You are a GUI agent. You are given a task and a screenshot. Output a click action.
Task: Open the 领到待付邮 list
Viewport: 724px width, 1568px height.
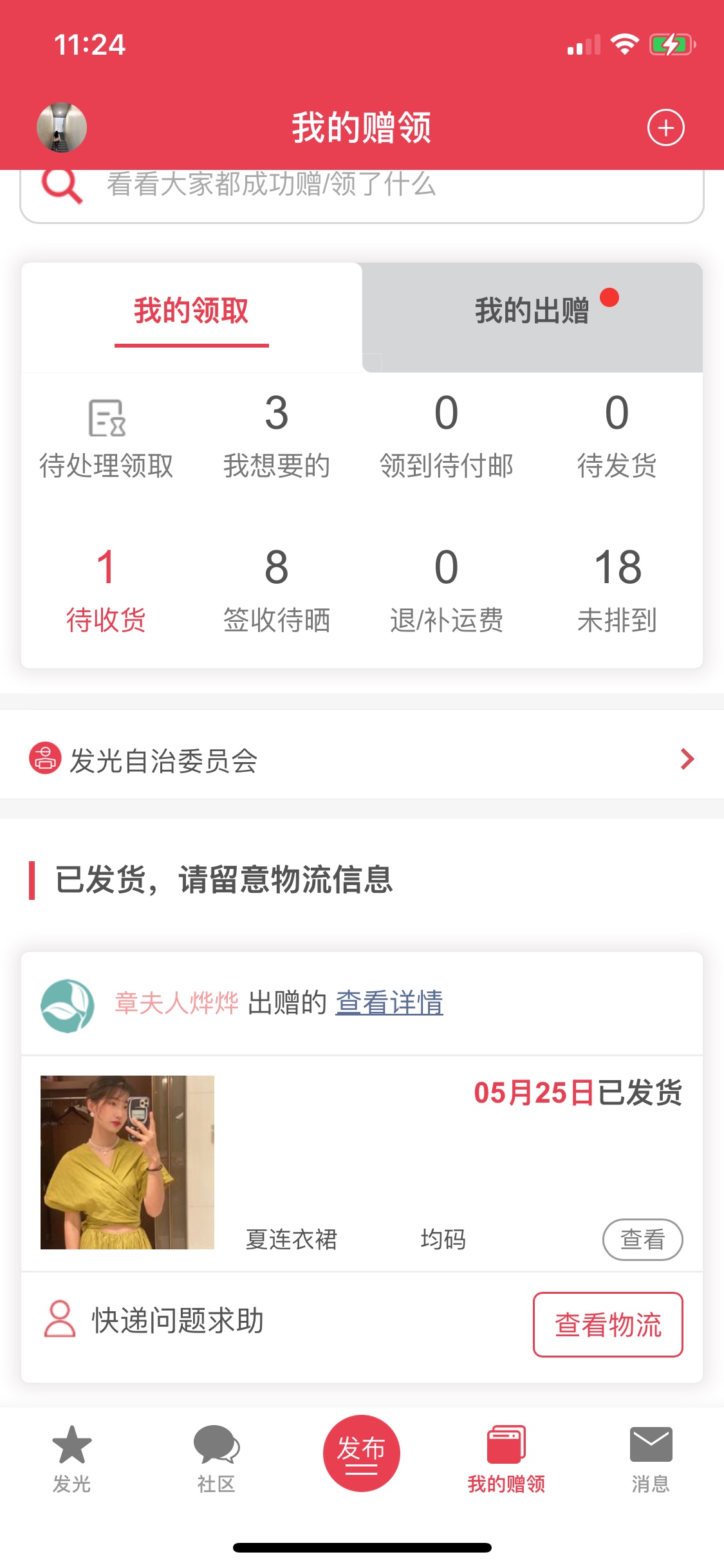pos(447,438)
